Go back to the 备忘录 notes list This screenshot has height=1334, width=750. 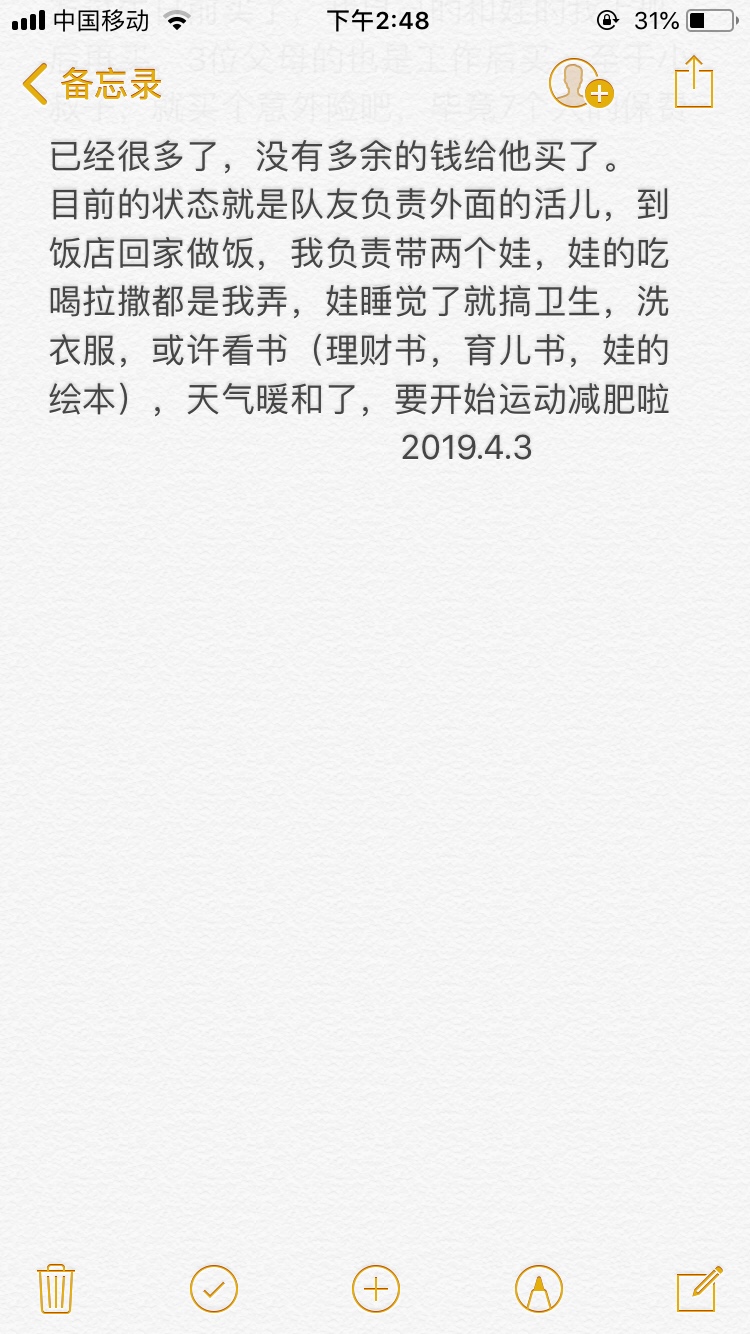pos(90,84)
